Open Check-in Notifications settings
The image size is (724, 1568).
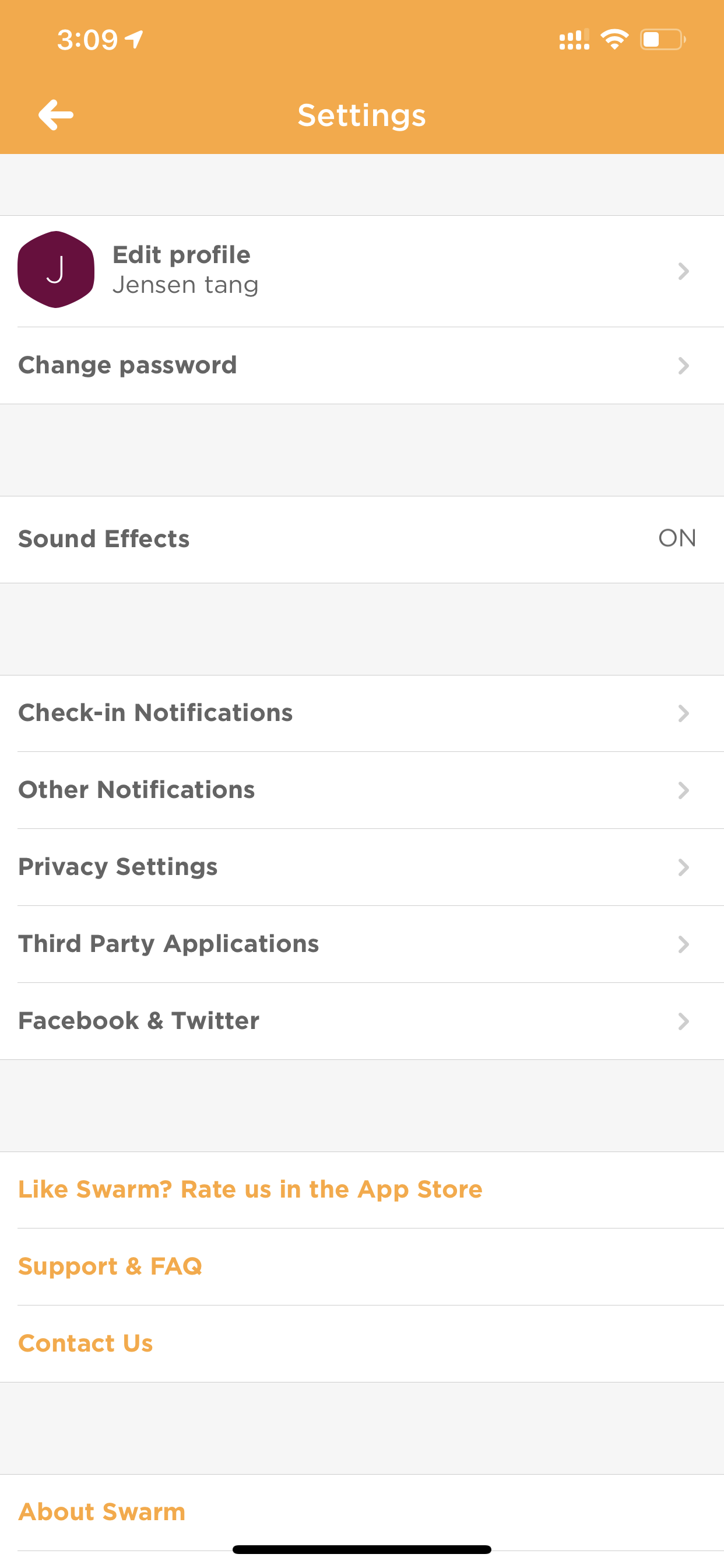point(362,713)
